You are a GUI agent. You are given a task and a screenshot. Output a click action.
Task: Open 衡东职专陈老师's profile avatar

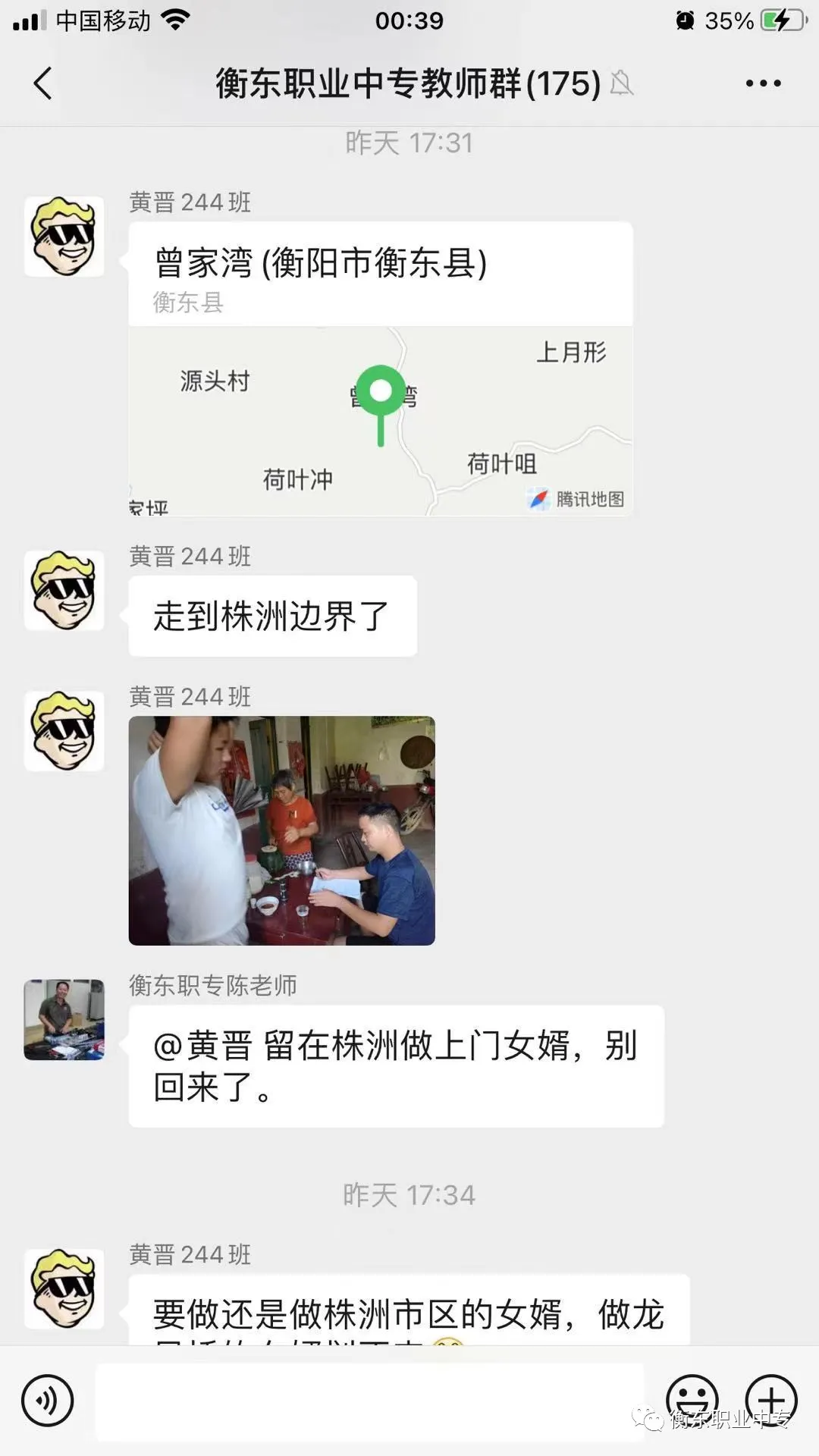pos(64,1019)
